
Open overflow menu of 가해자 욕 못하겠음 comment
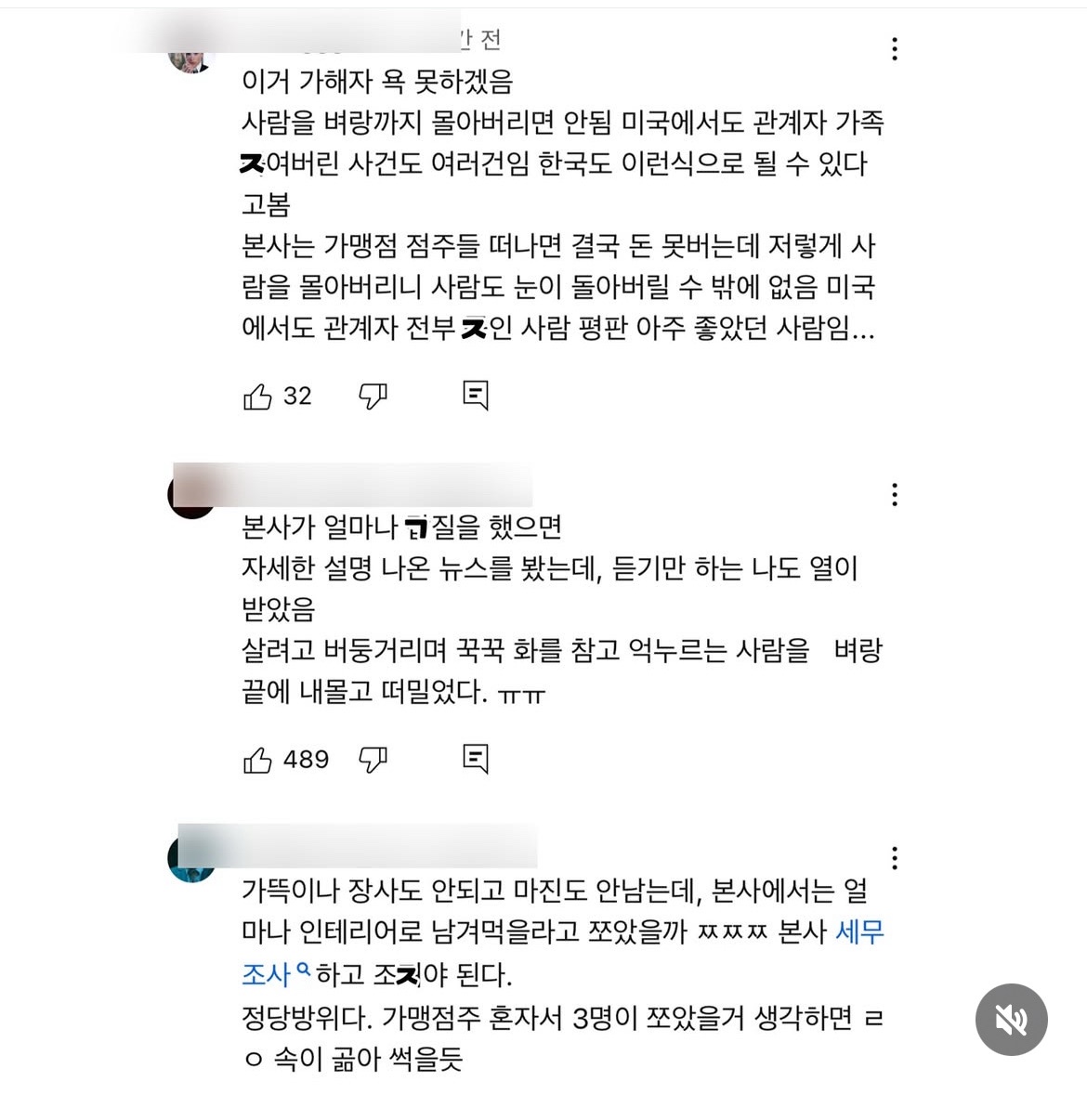click(894, 49)
